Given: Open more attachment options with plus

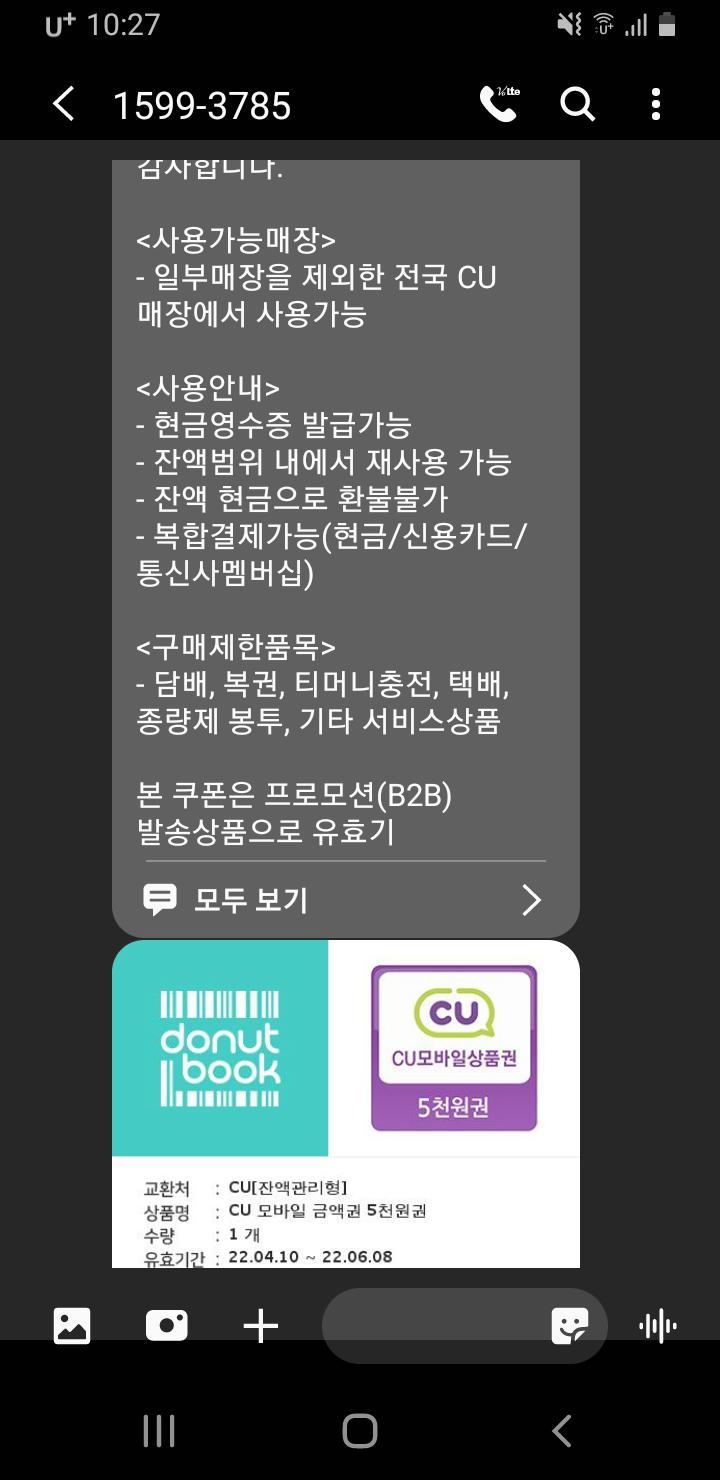Looking at the screenshot, I should tap(261, 1326).
